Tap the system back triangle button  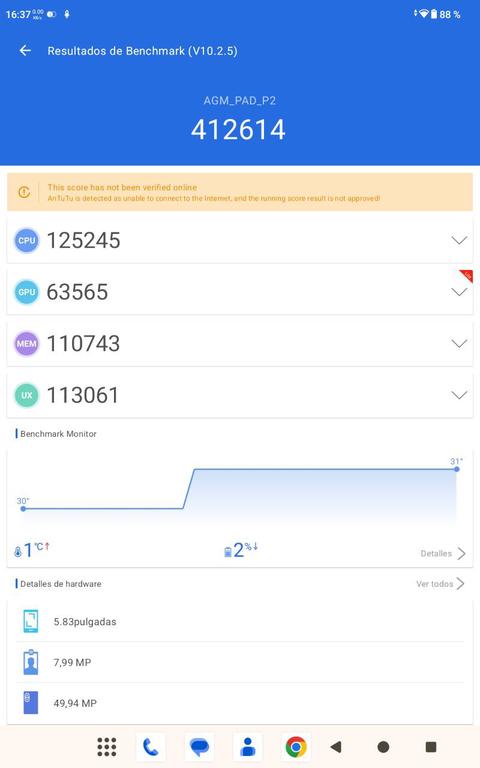(336, 747)
